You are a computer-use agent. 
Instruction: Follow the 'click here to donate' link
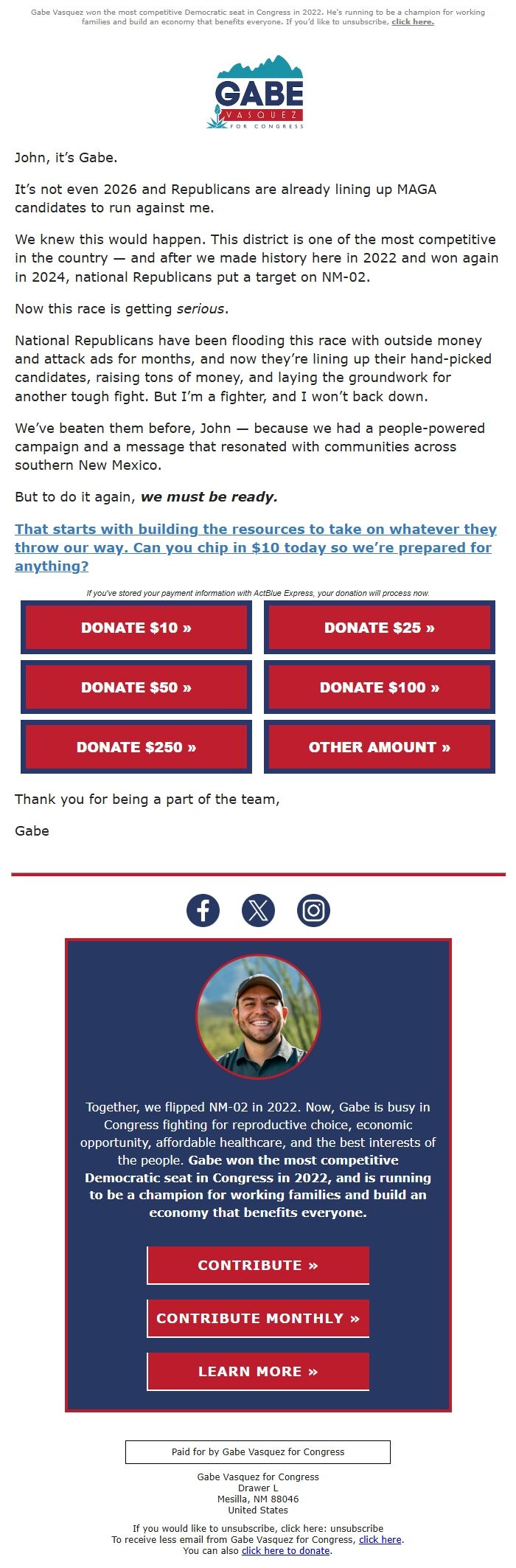pyautogui.click(x=285, y=1550)
